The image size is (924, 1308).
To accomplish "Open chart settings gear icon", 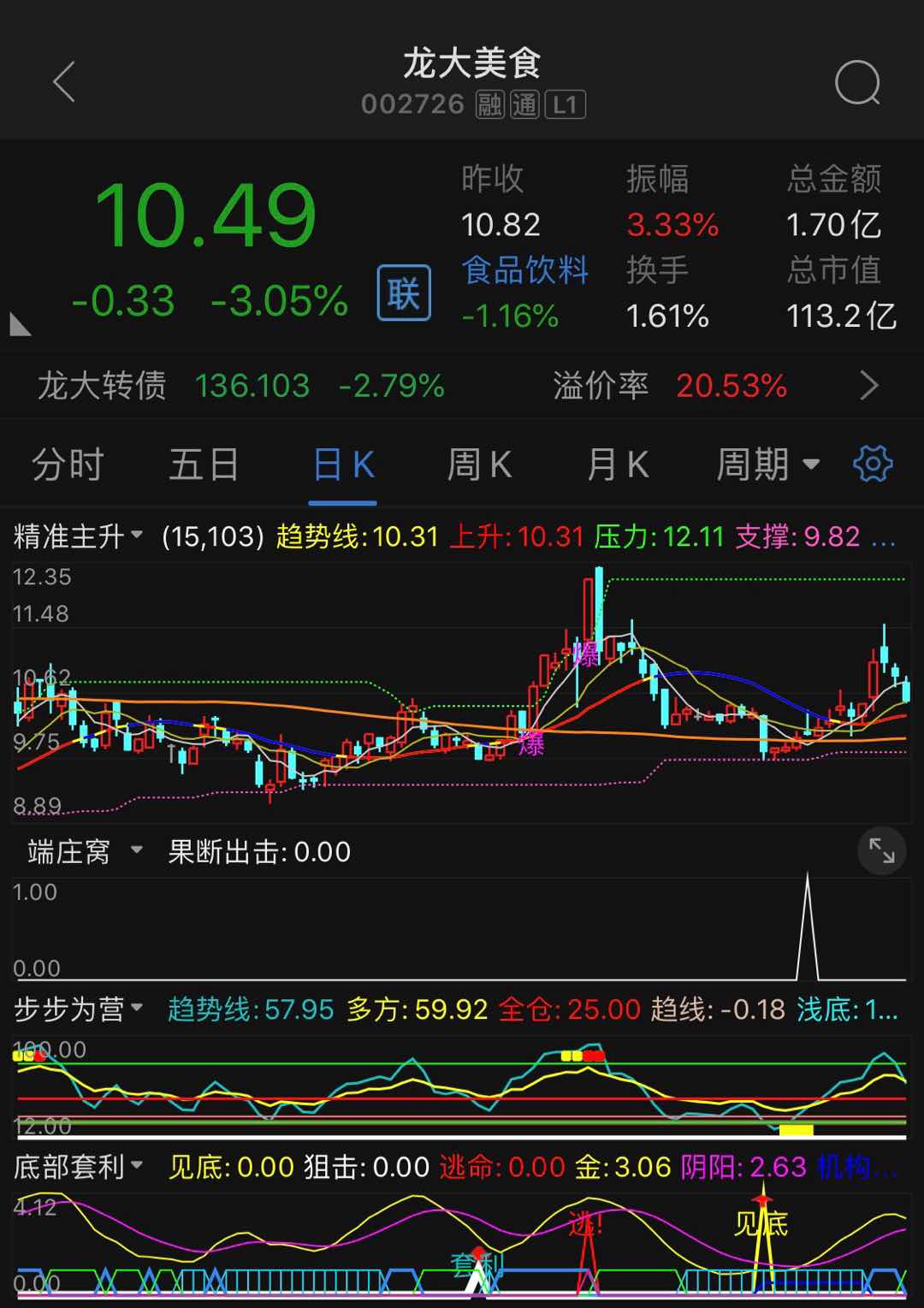I will [x=873, y=465].
